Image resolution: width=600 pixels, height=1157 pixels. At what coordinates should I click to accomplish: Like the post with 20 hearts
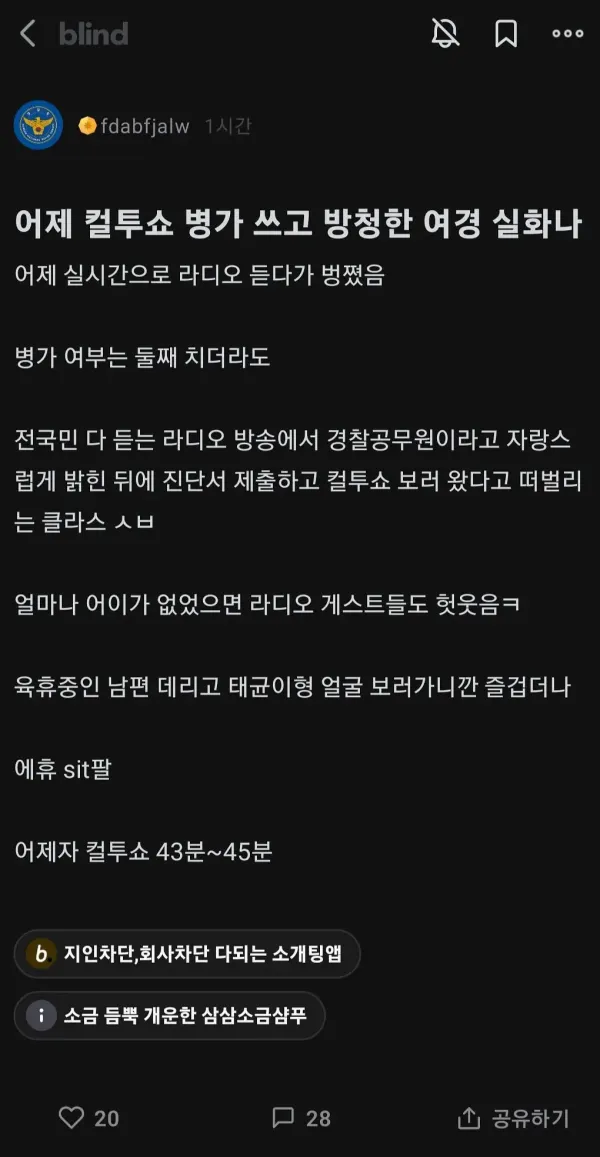(x=89, y=1118)
